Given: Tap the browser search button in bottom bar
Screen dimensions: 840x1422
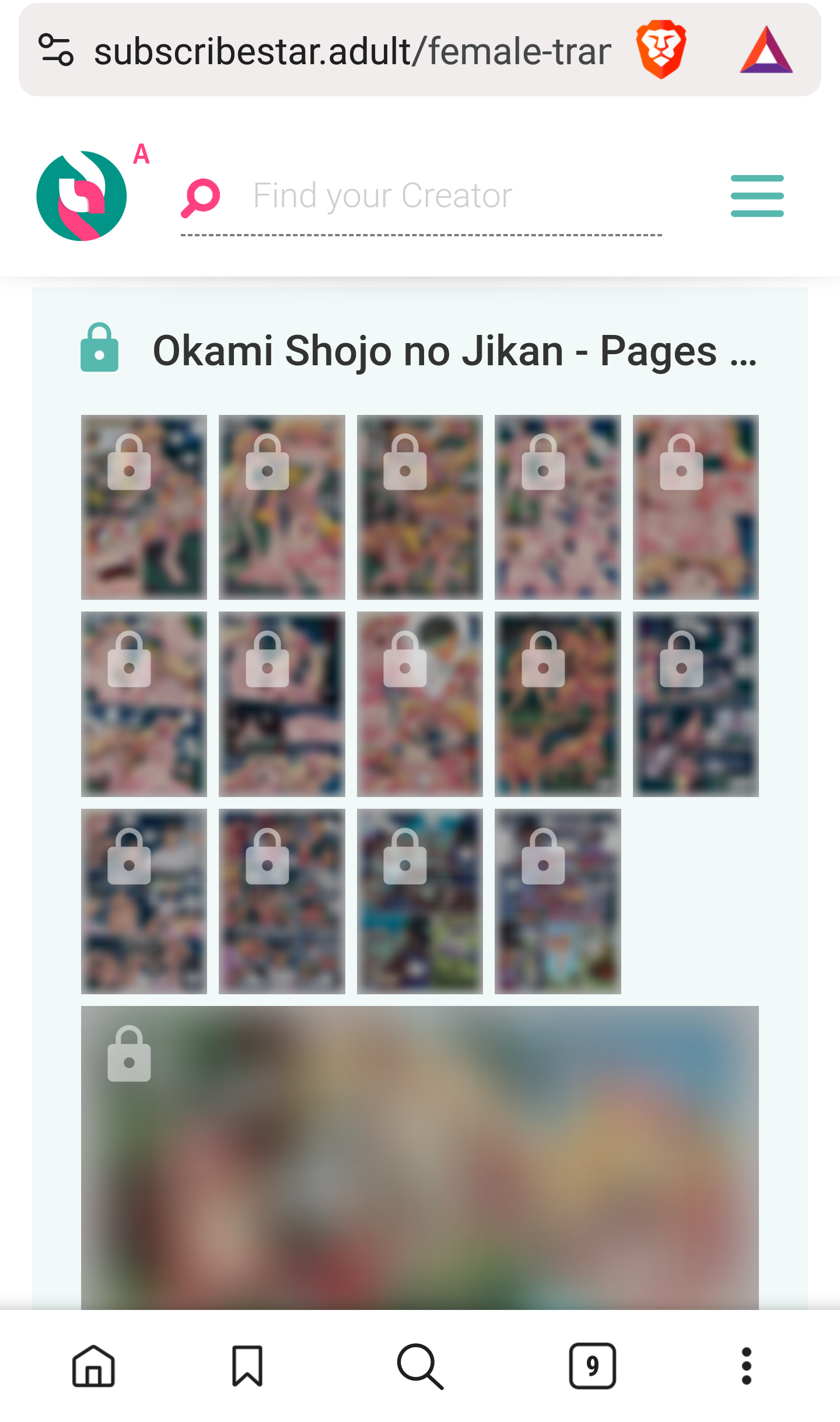Looking at the screenshot, I should pyautogui.click(x=420, y=1366).
